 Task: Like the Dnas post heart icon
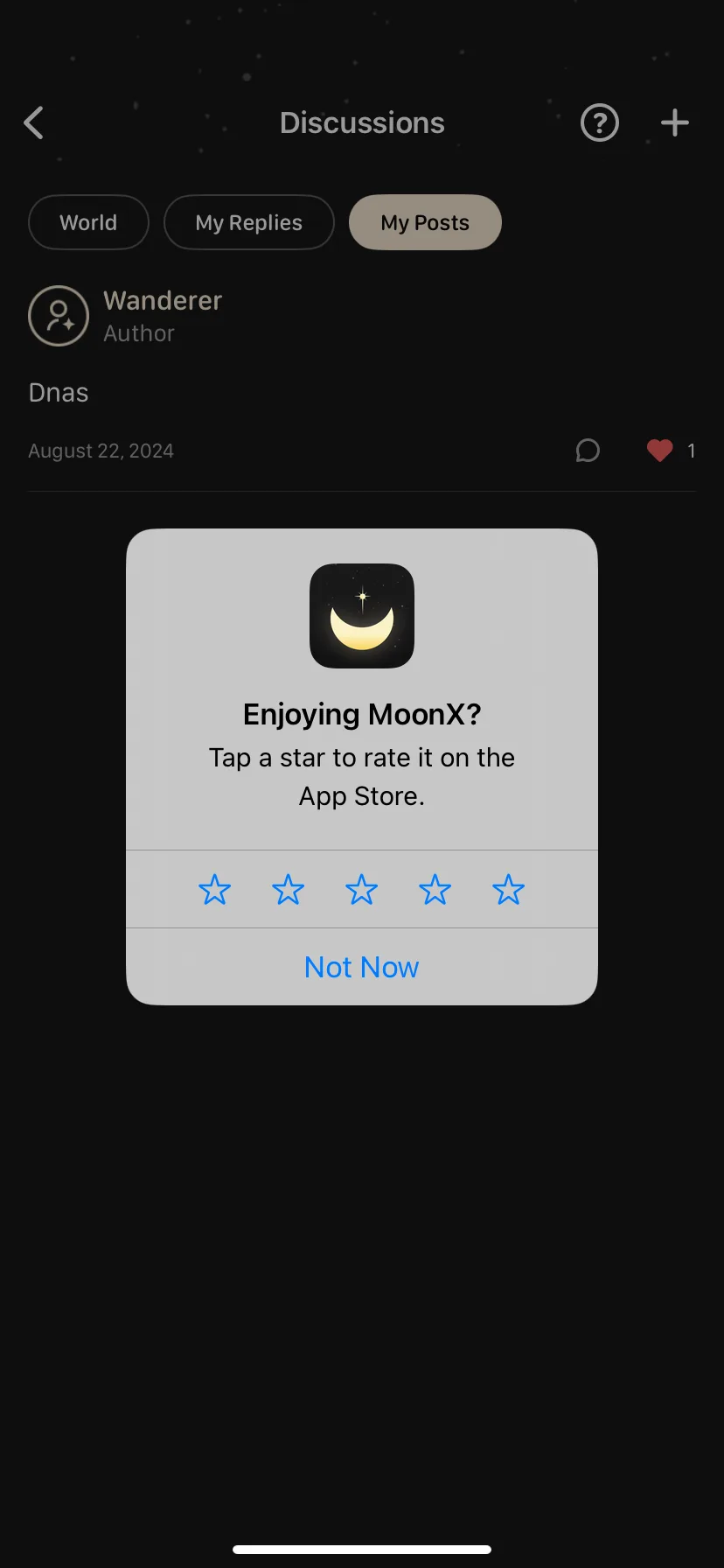point(659,451)
